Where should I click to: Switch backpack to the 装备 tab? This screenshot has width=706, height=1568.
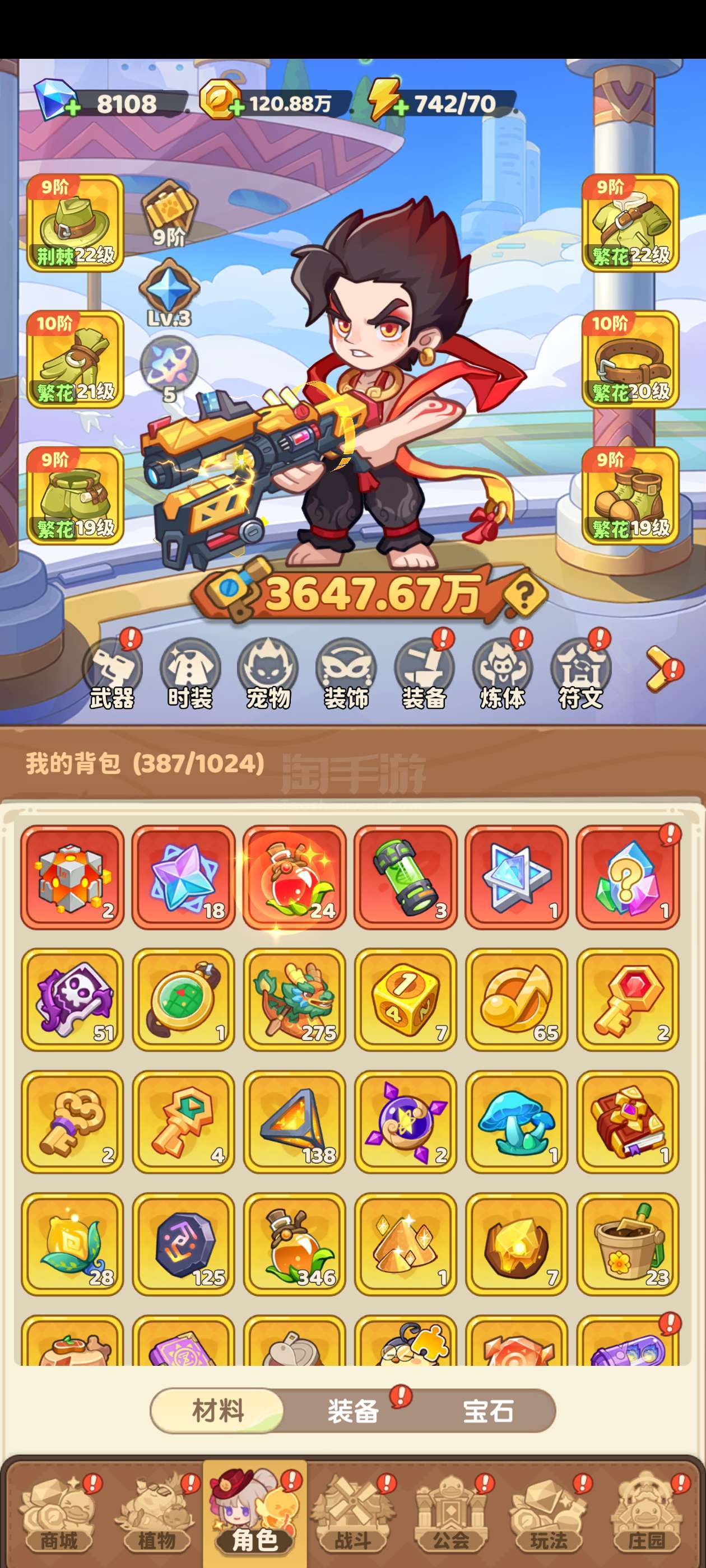pos(354,1410)
